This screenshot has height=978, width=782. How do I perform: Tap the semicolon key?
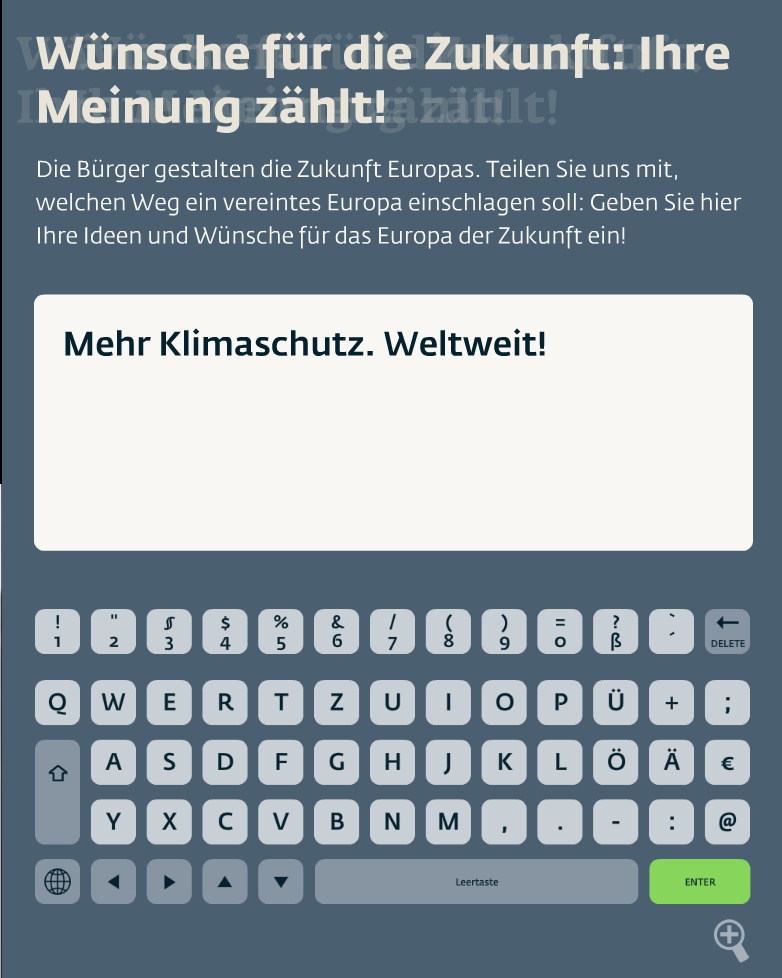(727, 702)
